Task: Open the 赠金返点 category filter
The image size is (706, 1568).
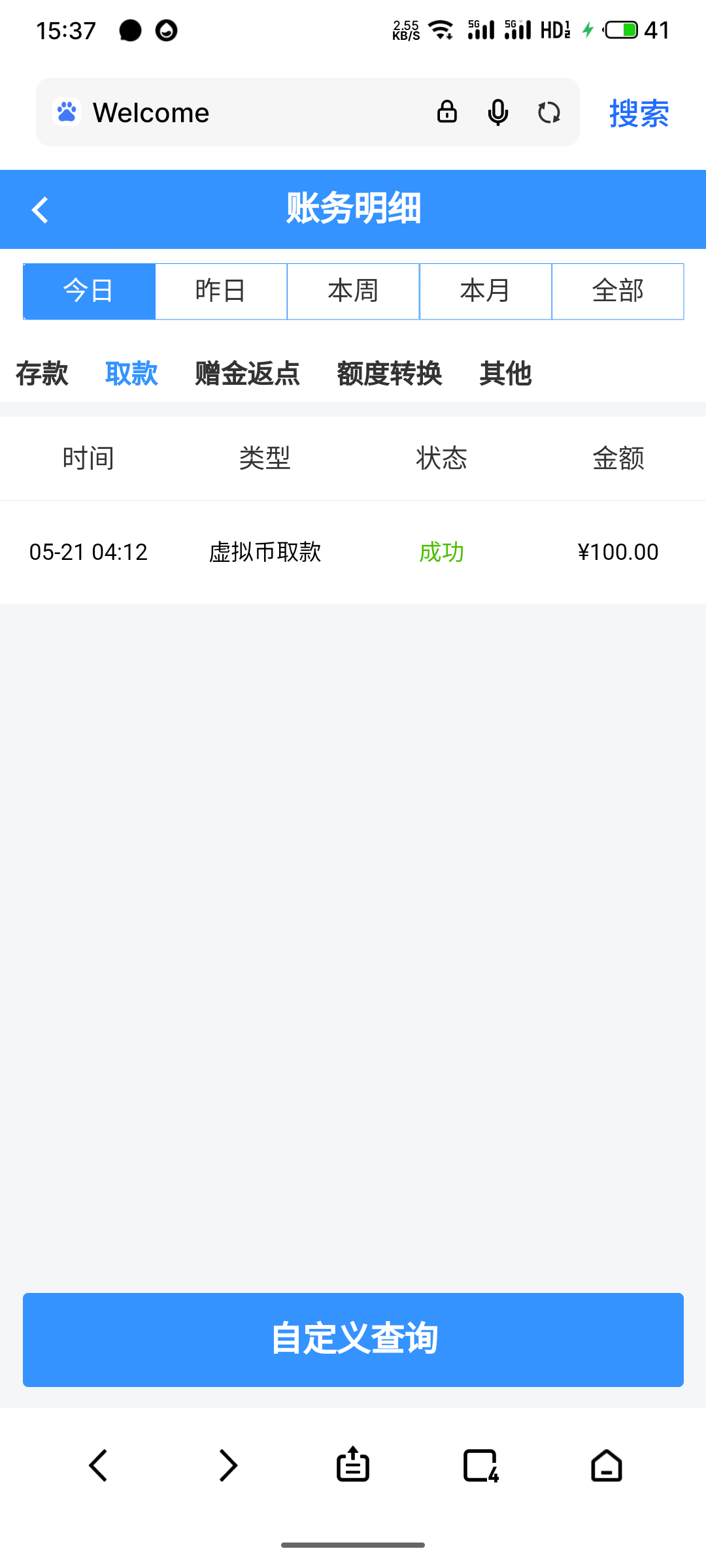Action: tap(246, 372)
